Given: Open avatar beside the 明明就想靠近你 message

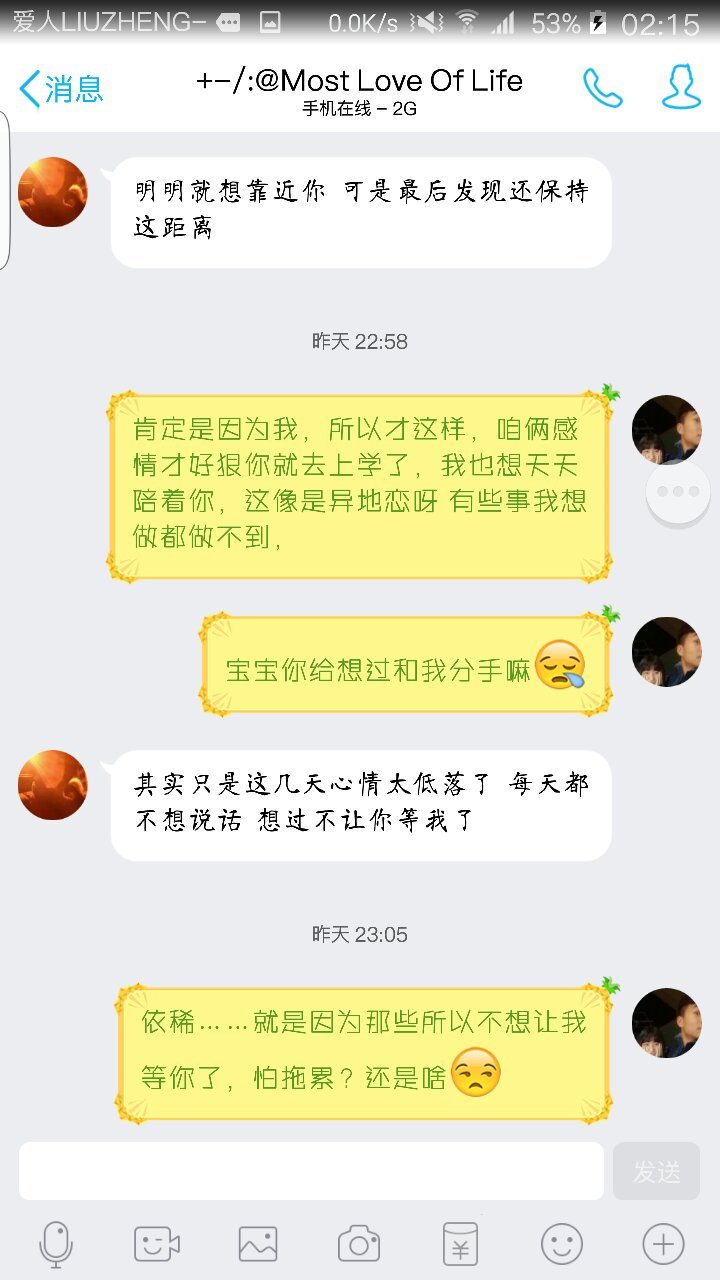Looking at the screenshot, I should click(53, 192).
